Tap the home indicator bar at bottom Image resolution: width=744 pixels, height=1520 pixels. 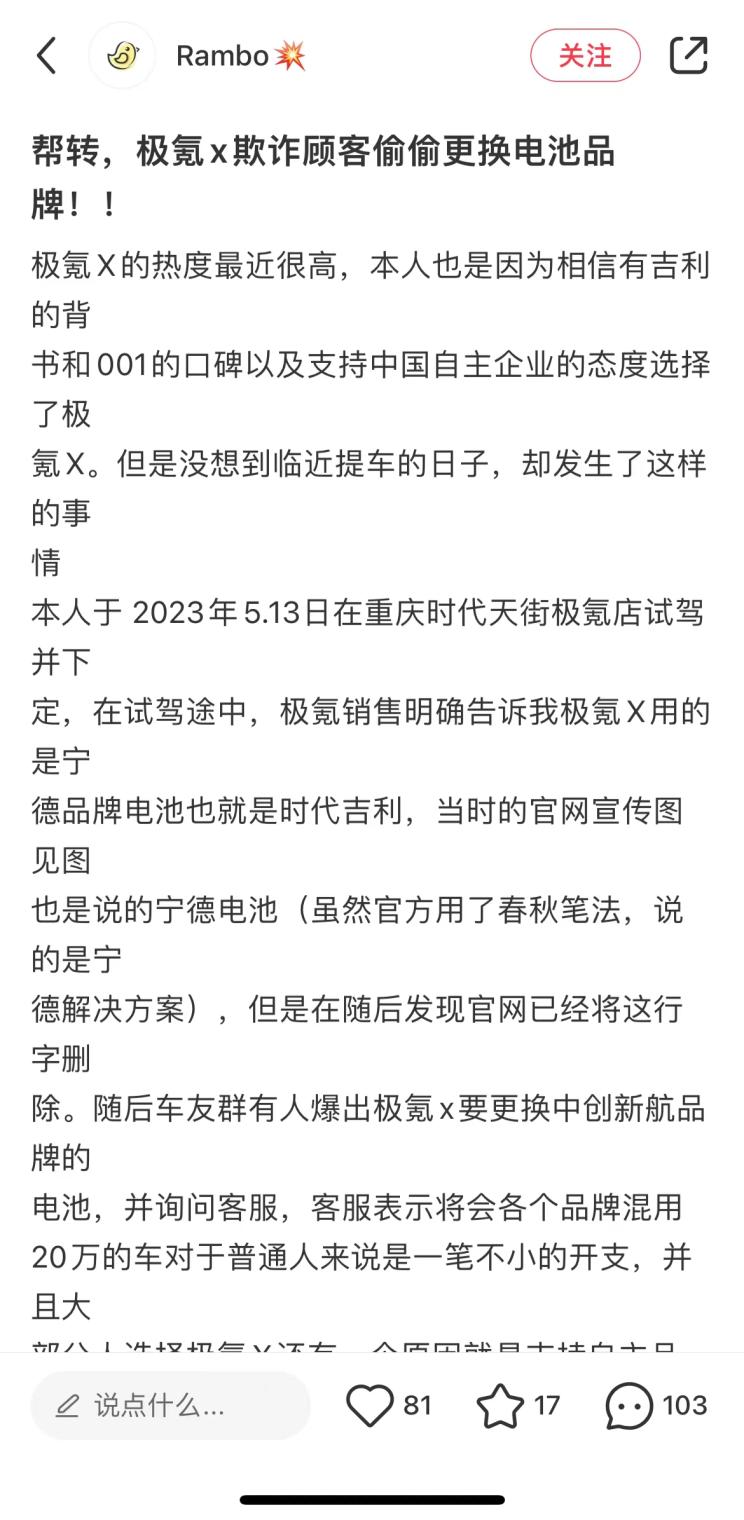pyautogui.click(x=372, y=1499)
